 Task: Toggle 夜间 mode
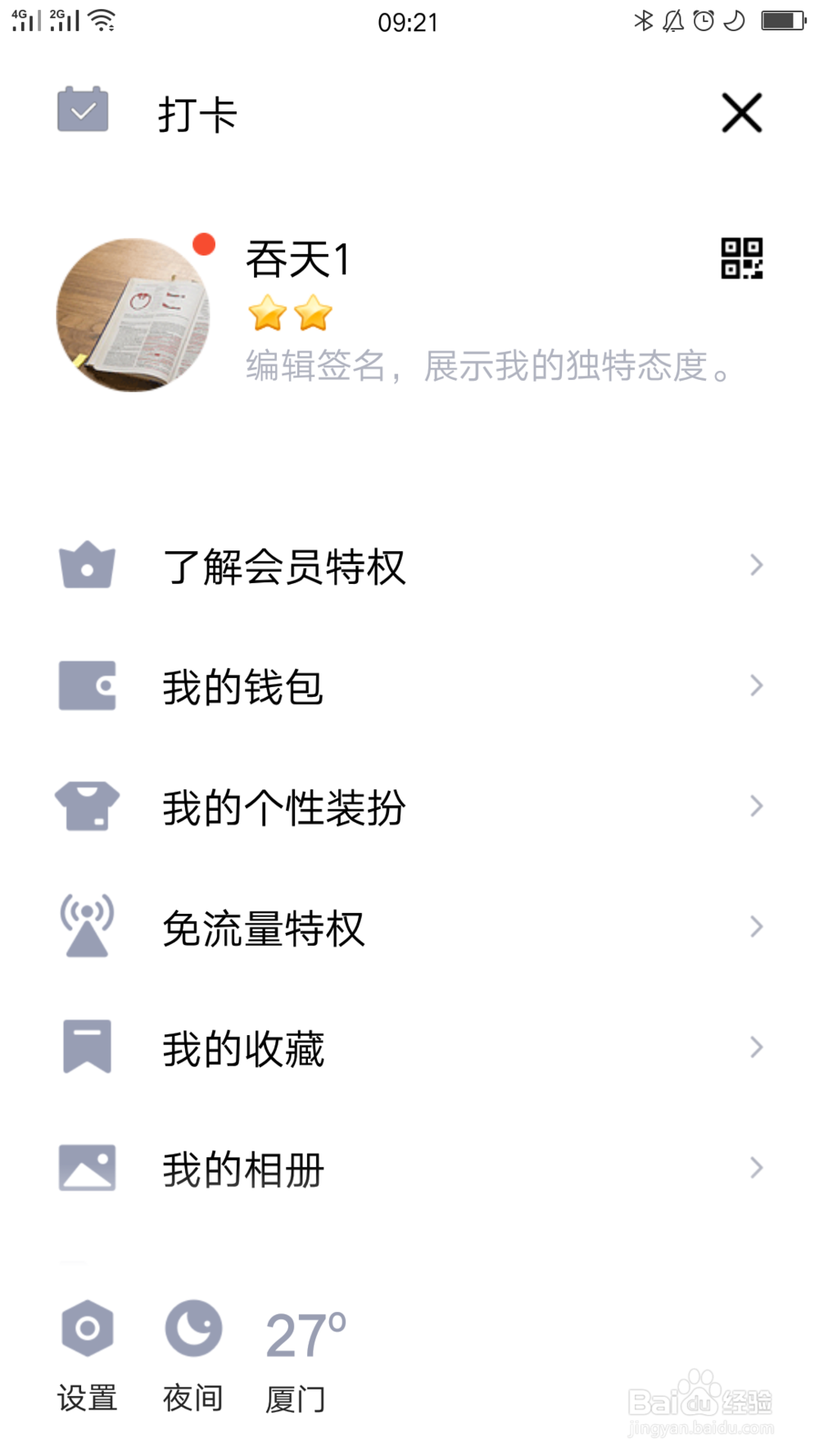coord(193,1353)
